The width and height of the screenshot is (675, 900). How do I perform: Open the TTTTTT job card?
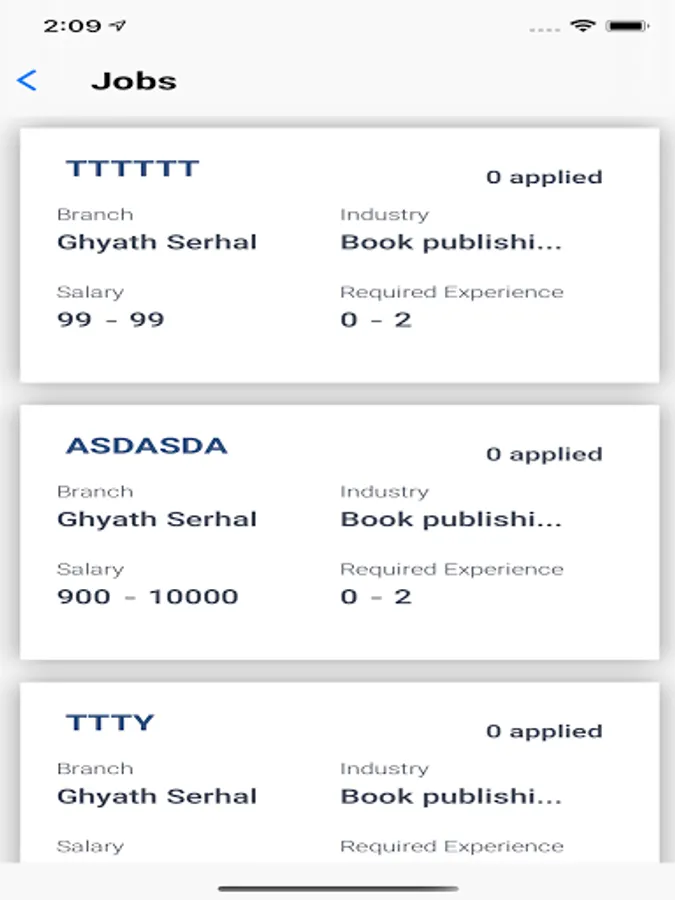point(339,254)
